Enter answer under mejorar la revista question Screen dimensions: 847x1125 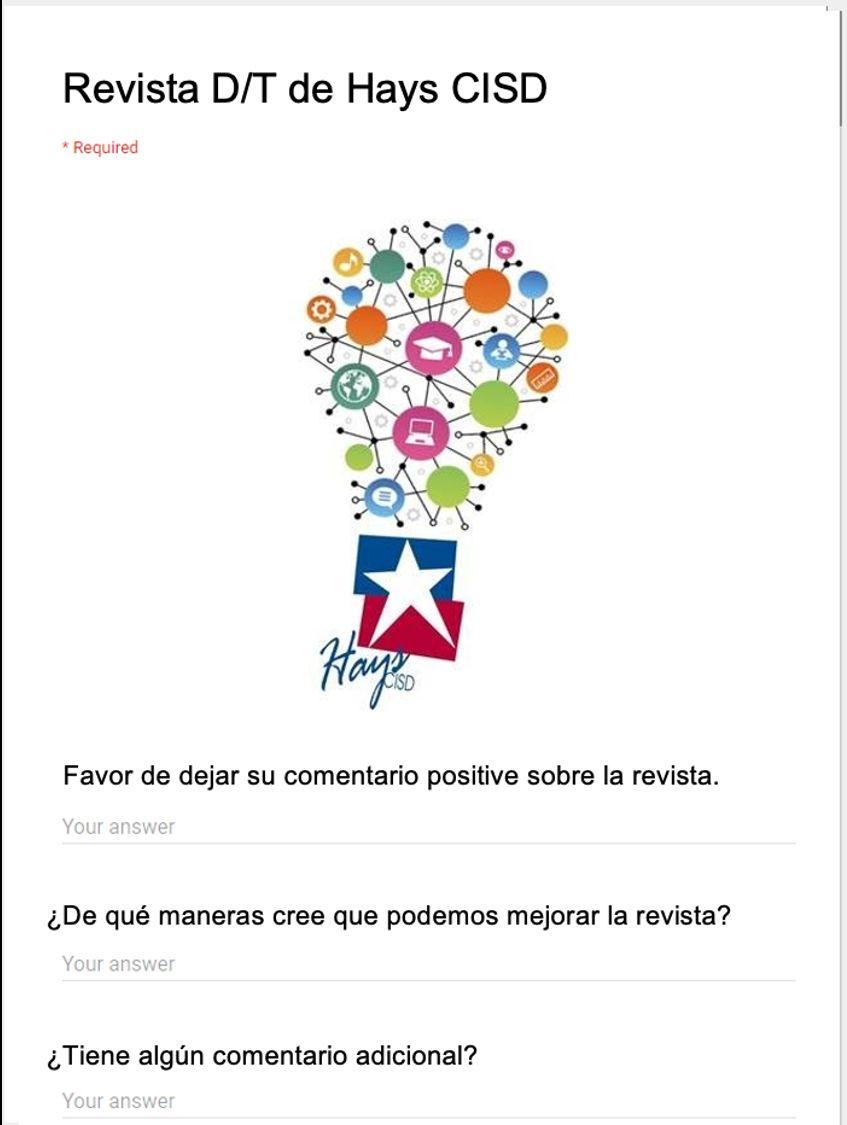point(428,964)
